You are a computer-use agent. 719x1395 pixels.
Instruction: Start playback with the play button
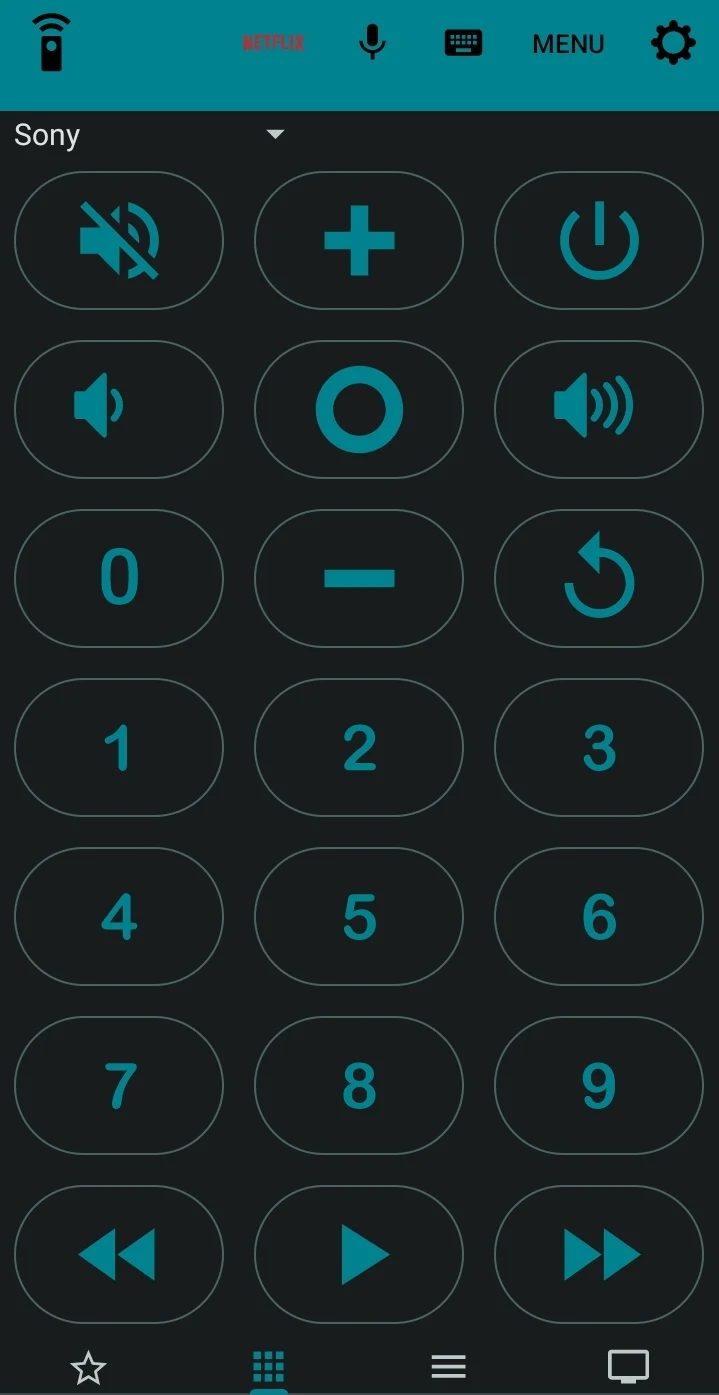(x=359, y=1254)
